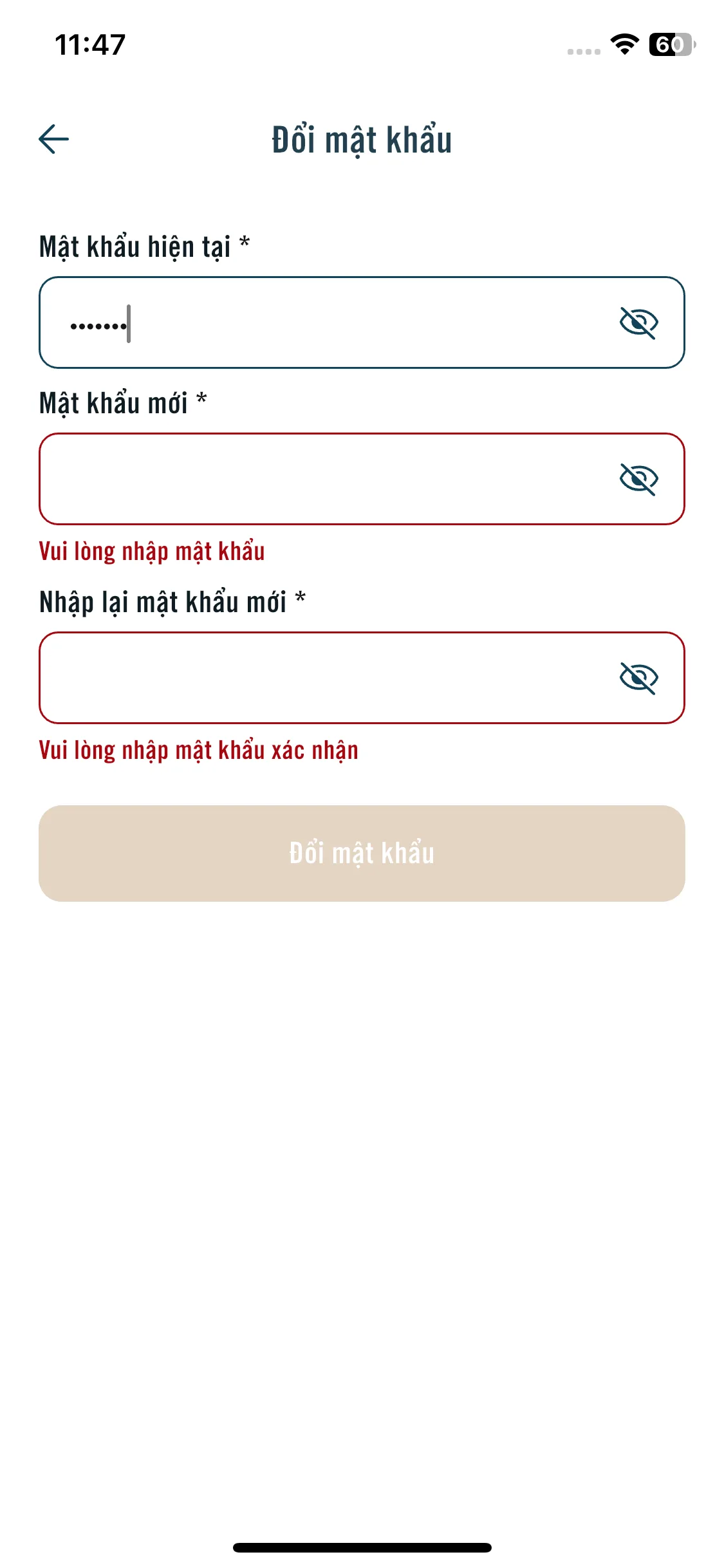The height and width of the screenshot is (1568, 724).
Task: Reveal the new password with eye icon
Action: (638, 479)
